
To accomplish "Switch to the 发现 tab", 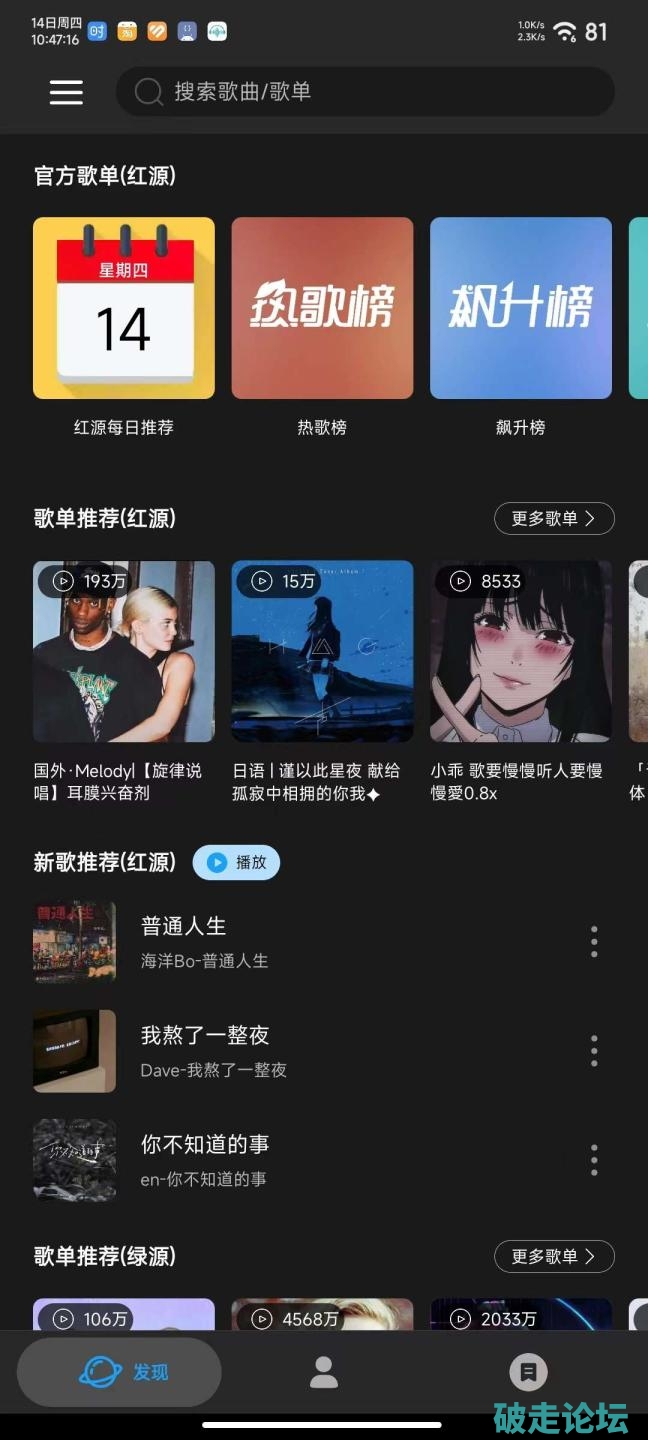I will tap(120, 1372).
